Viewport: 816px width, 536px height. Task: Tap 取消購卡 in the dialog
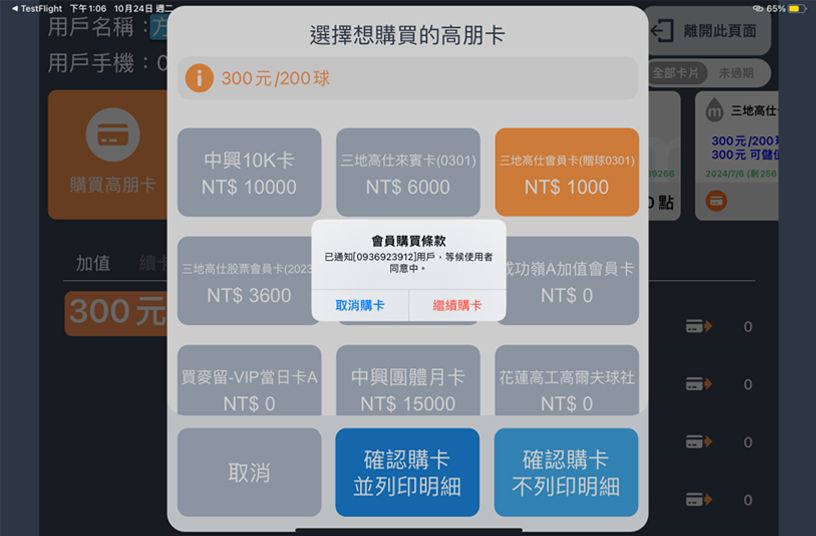360,305
